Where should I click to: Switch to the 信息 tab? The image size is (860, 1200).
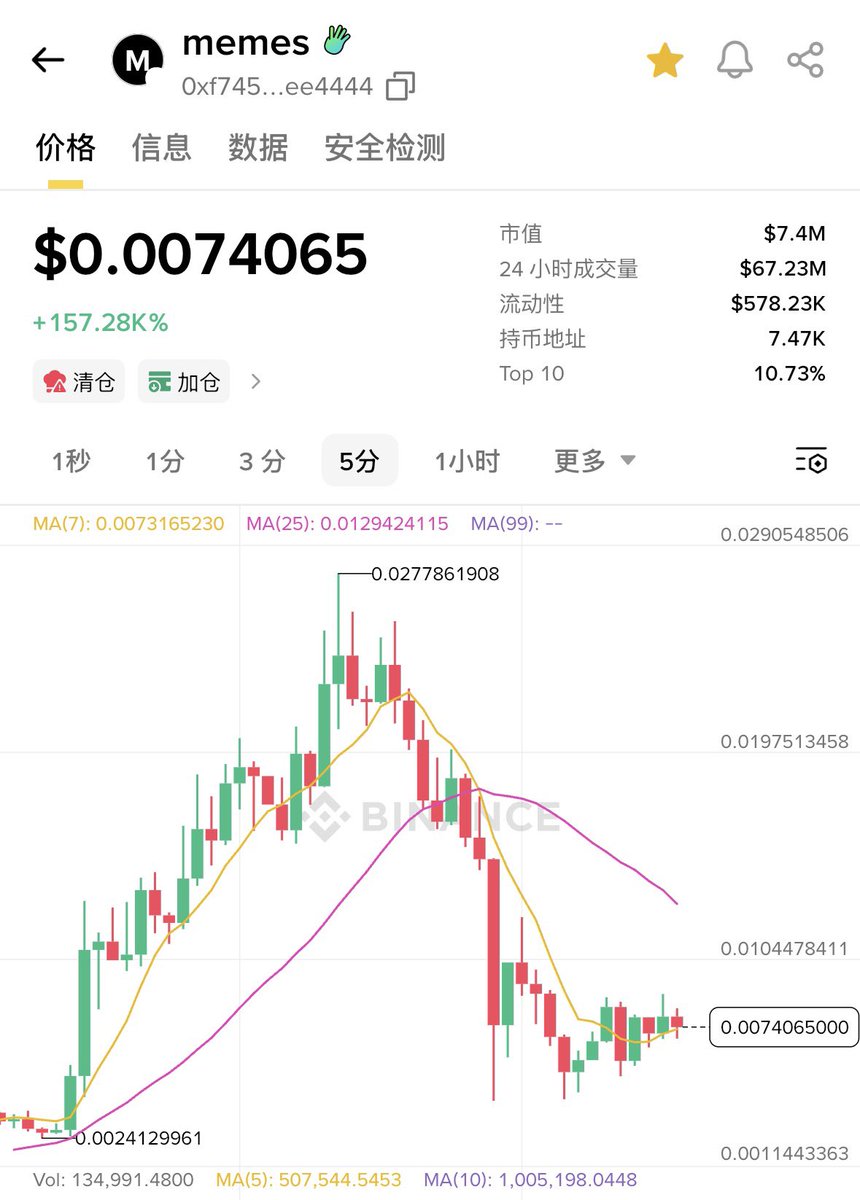coord(161,148)
